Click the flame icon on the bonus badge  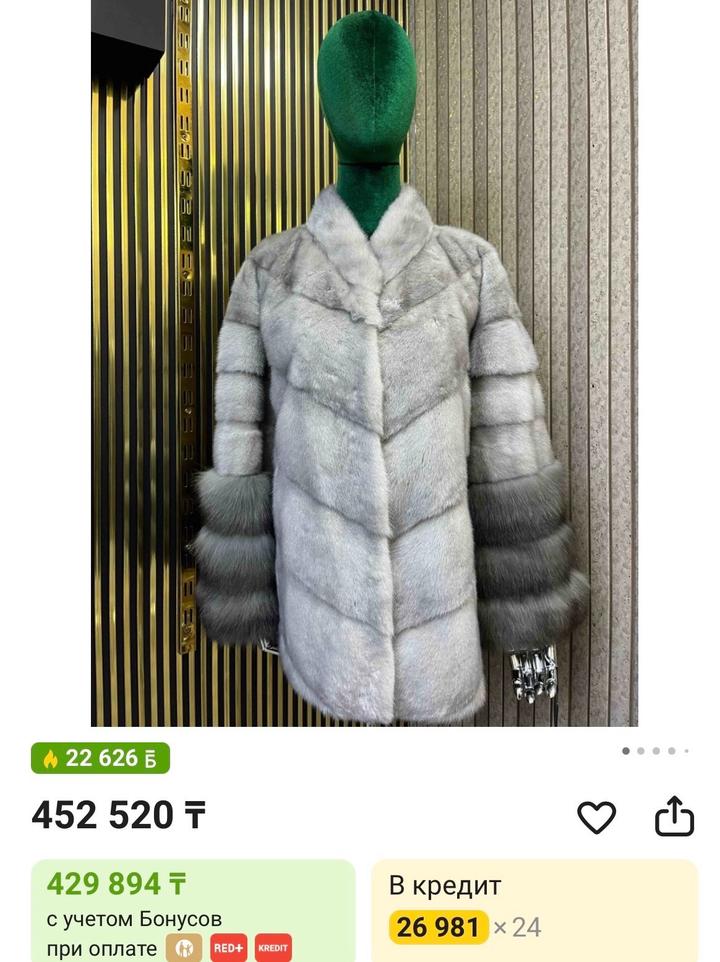pyautogui.click(x=51, y=757)
